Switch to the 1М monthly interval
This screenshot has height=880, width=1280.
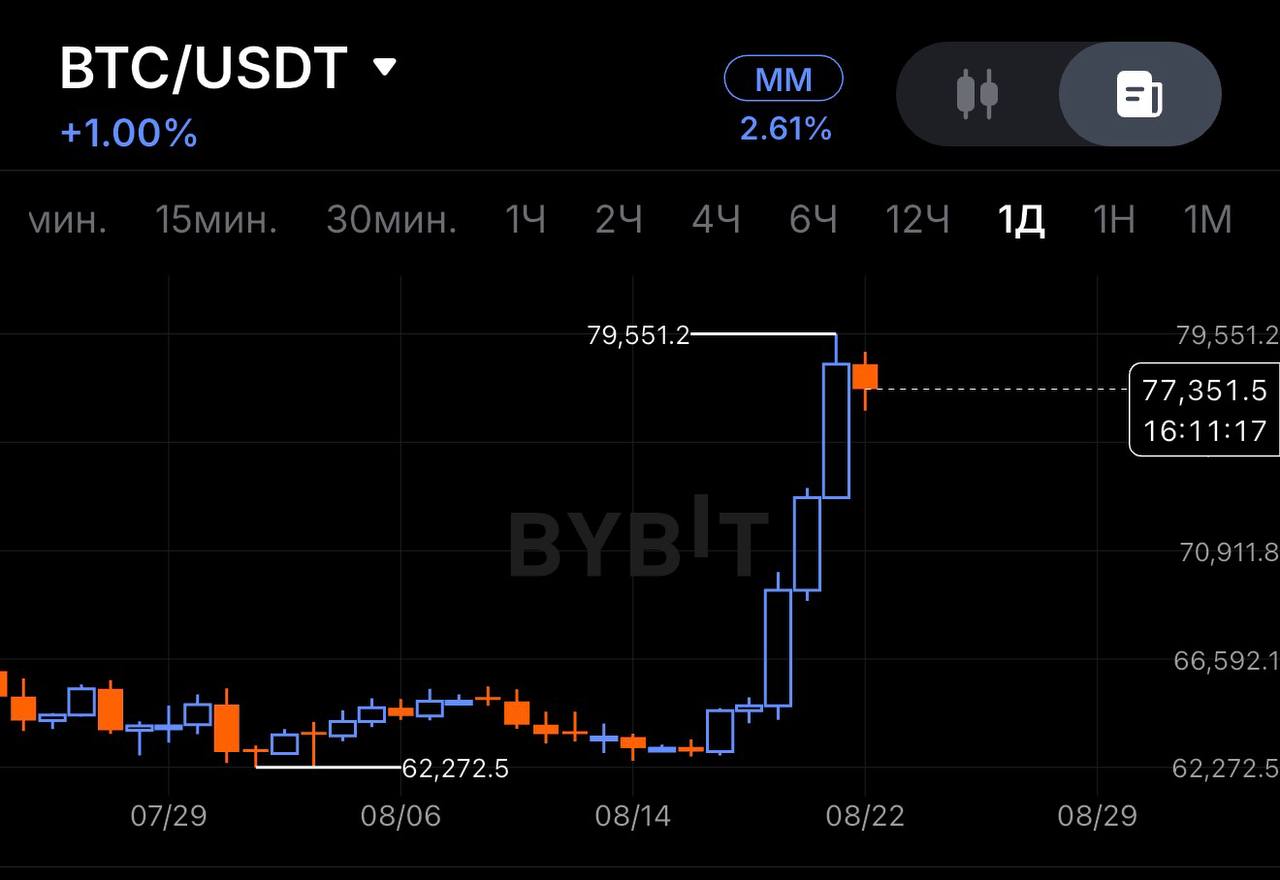point(1208,219)
